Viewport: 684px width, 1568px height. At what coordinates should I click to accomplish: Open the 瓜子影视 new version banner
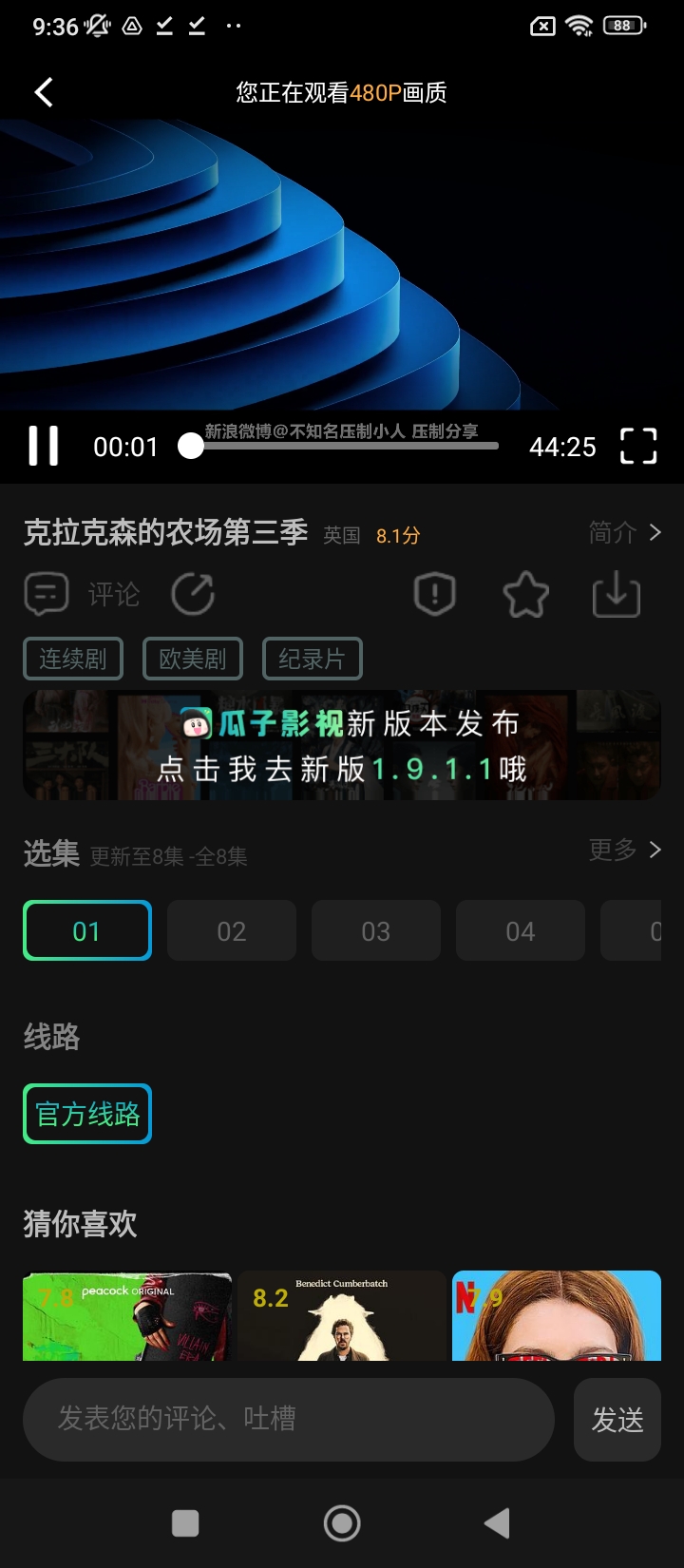pyautogui.click(x=342, y=745)
